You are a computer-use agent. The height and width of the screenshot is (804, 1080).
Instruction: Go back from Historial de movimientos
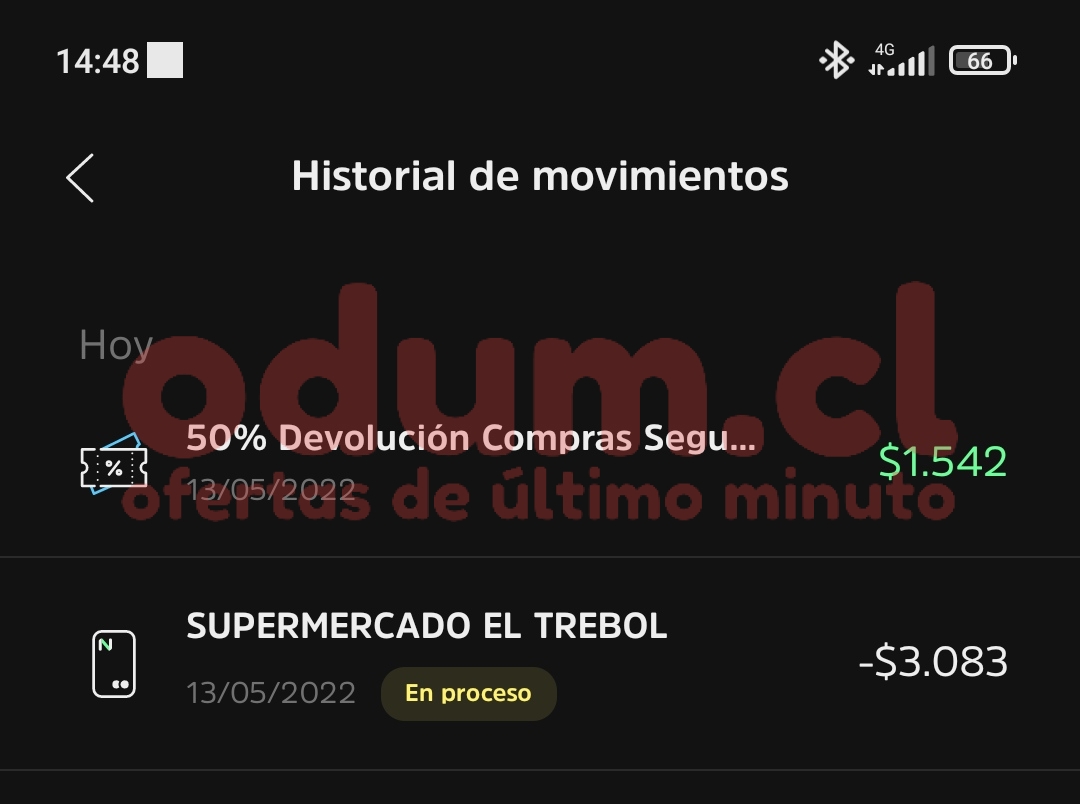click(80, 178)
